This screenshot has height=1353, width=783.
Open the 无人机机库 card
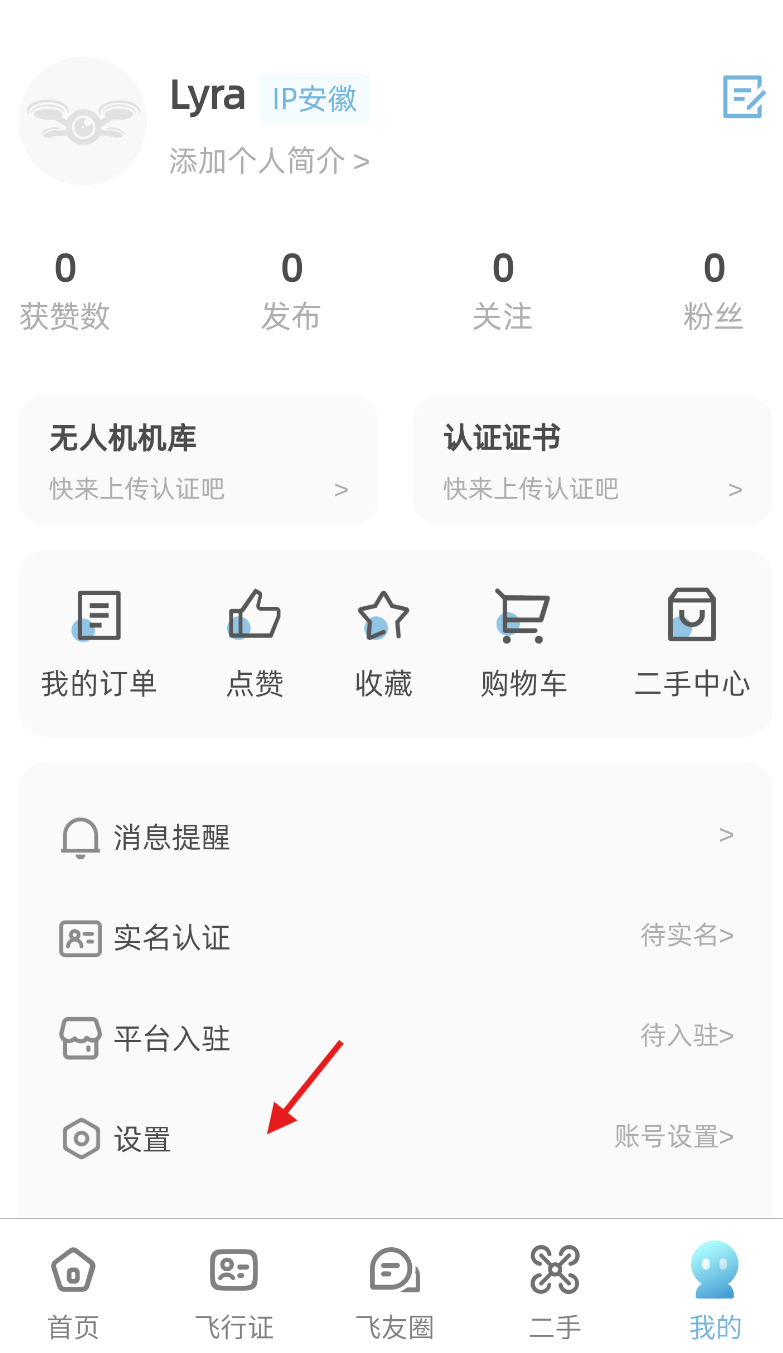198,460
